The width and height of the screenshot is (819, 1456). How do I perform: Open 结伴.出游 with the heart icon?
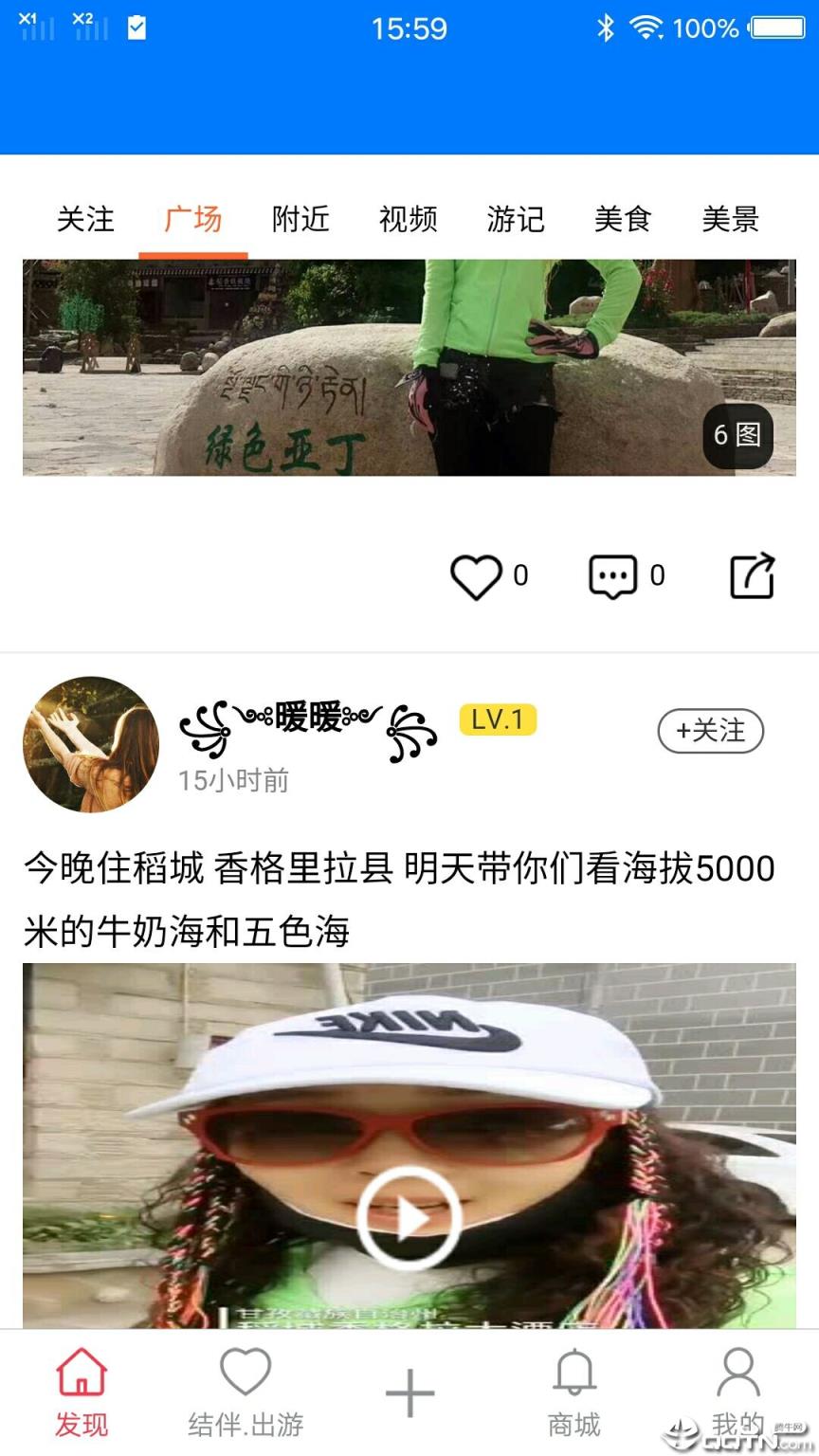pos(246,1390)
